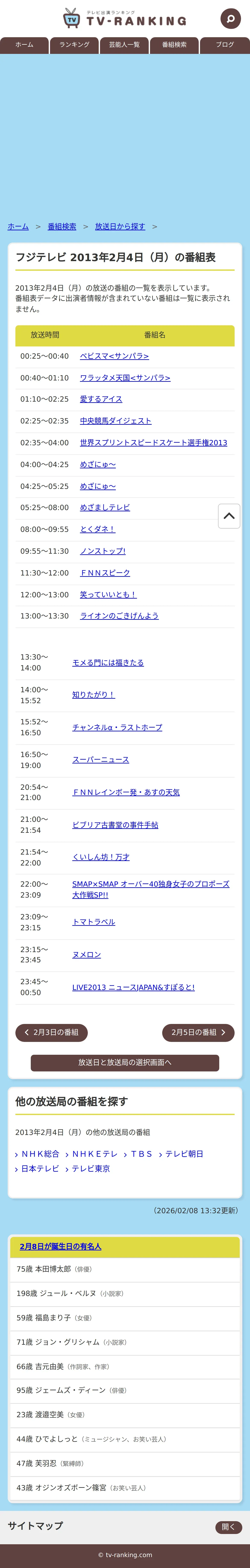
Task: Jump back to top with the up arrow
Action: tap(229, 516)
